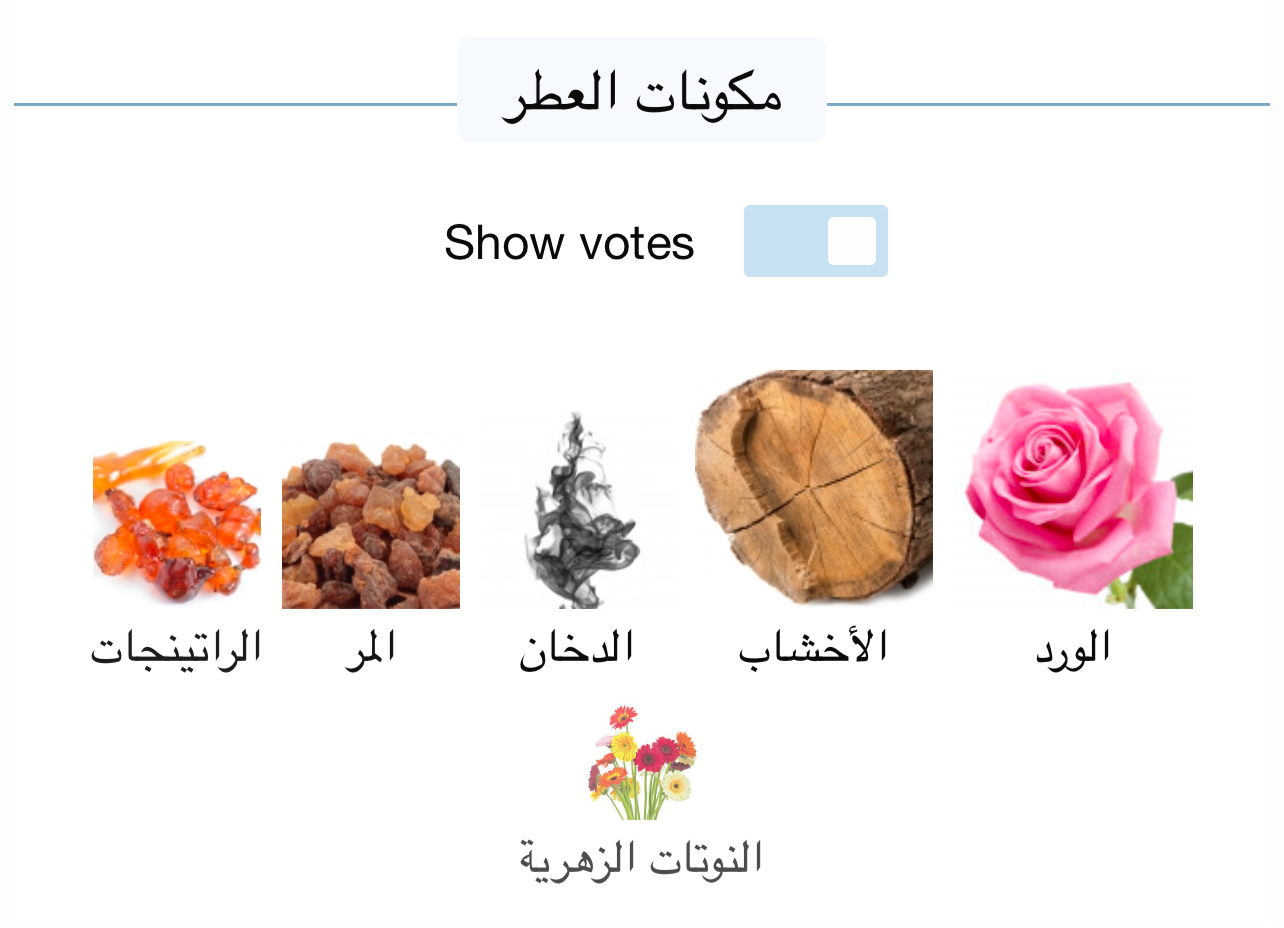Screen dimensions: 1284x928
Task: Open the الورد rose note
Action: click(1072, 492)
